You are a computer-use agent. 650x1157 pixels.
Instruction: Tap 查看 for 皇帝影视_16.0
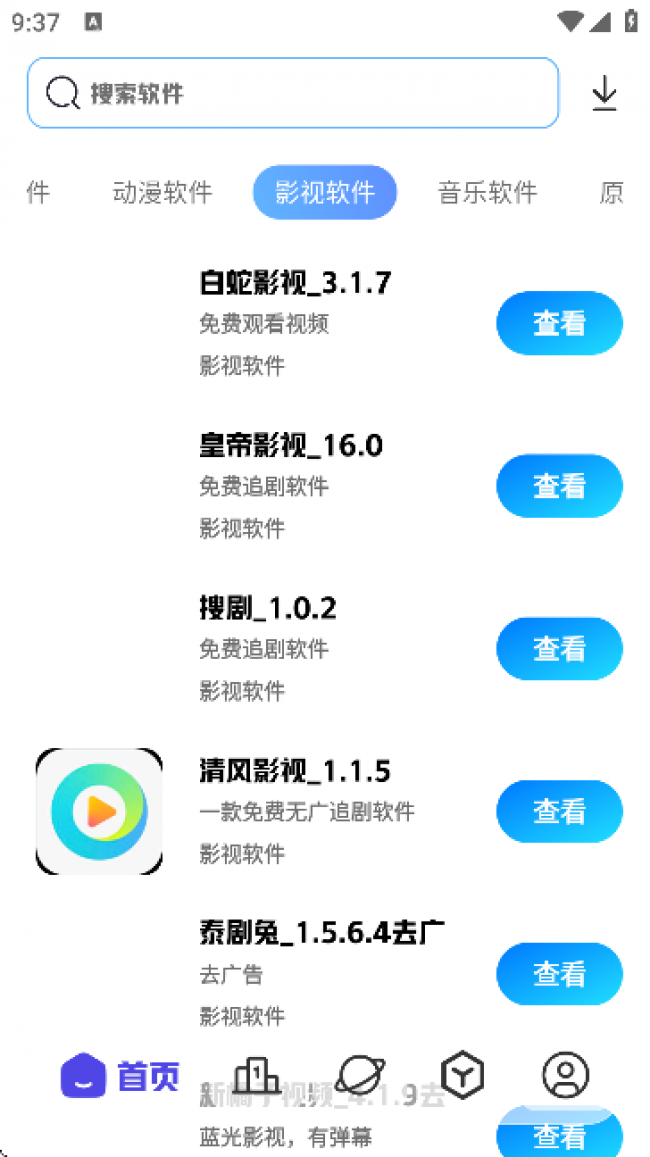coord(559,486)
